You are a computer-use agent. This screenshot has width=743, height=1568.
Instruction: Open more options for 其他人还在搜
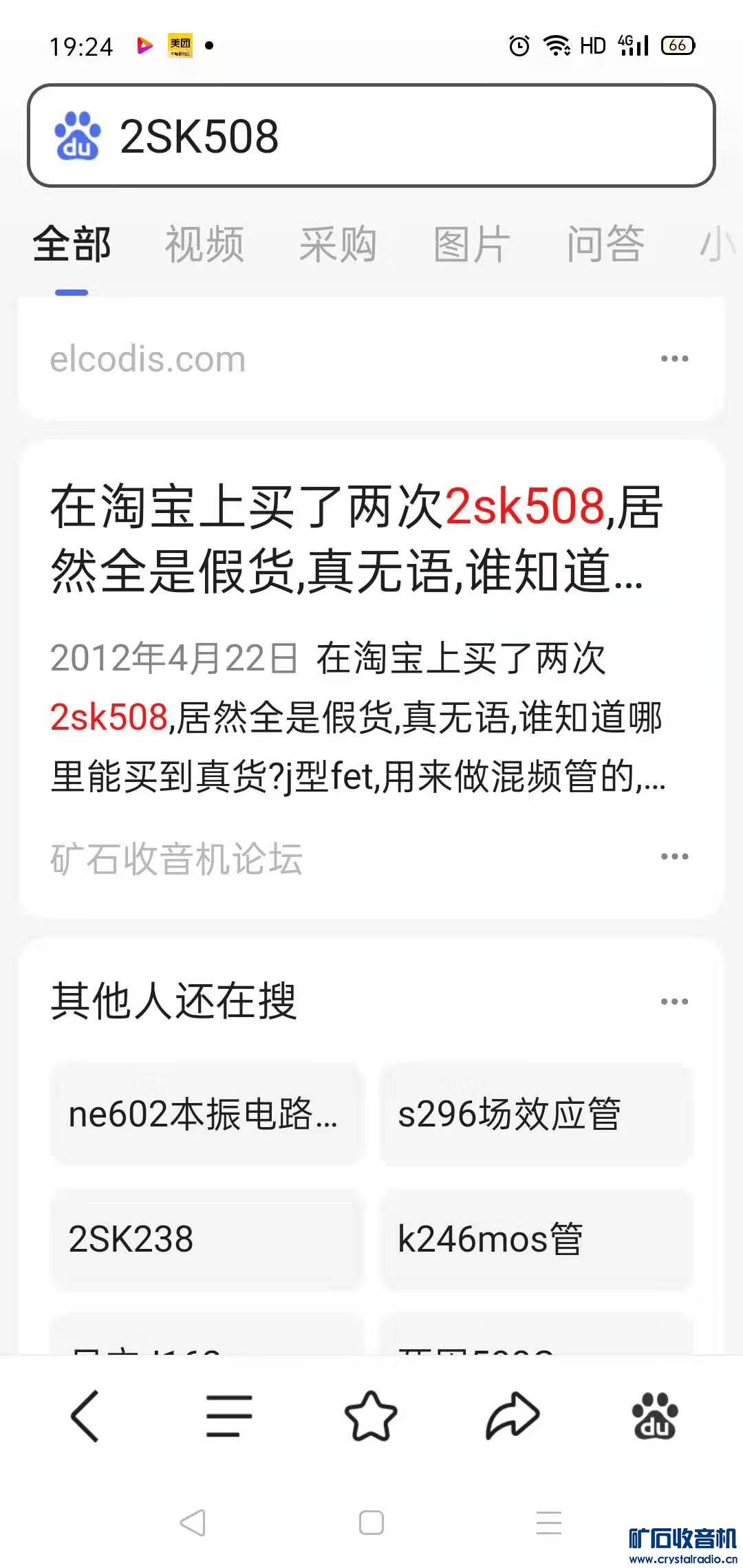pyautogui.click(x=674, y=1001)
